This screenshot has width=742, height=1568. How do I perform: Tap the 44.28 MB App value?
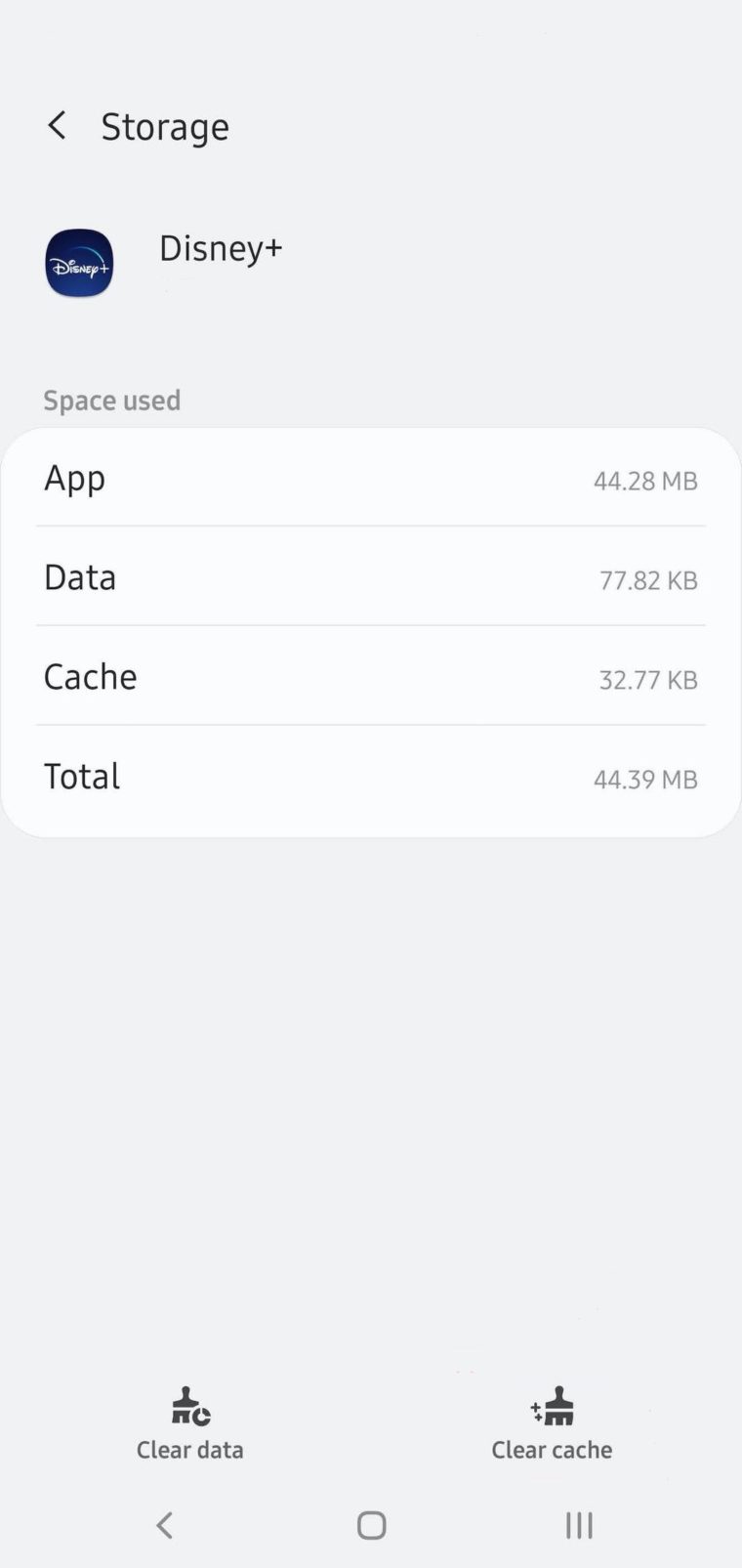tap(645, 481)
